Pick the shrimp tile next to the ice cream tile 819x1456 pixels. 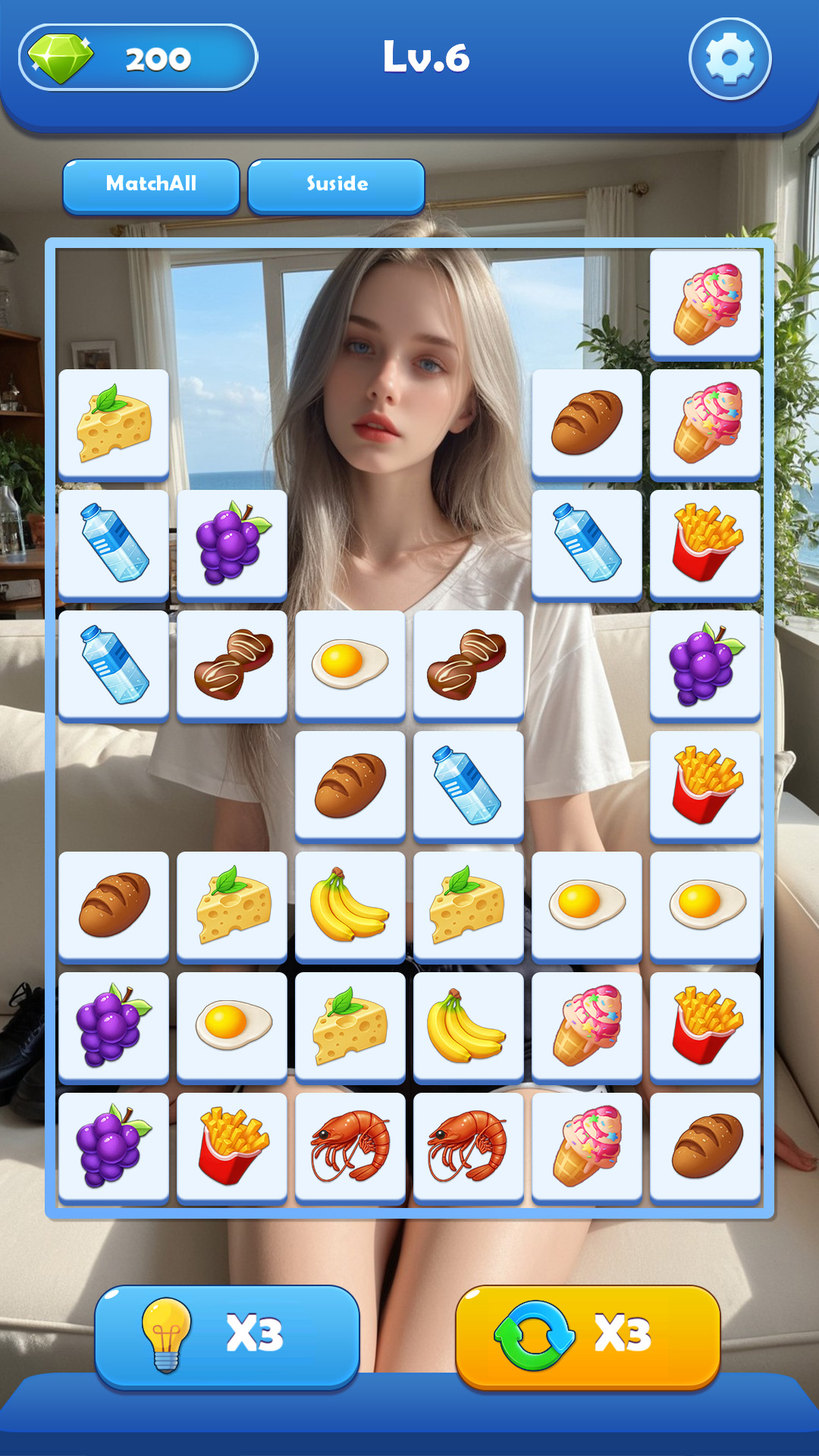[x=469, y=1147]
